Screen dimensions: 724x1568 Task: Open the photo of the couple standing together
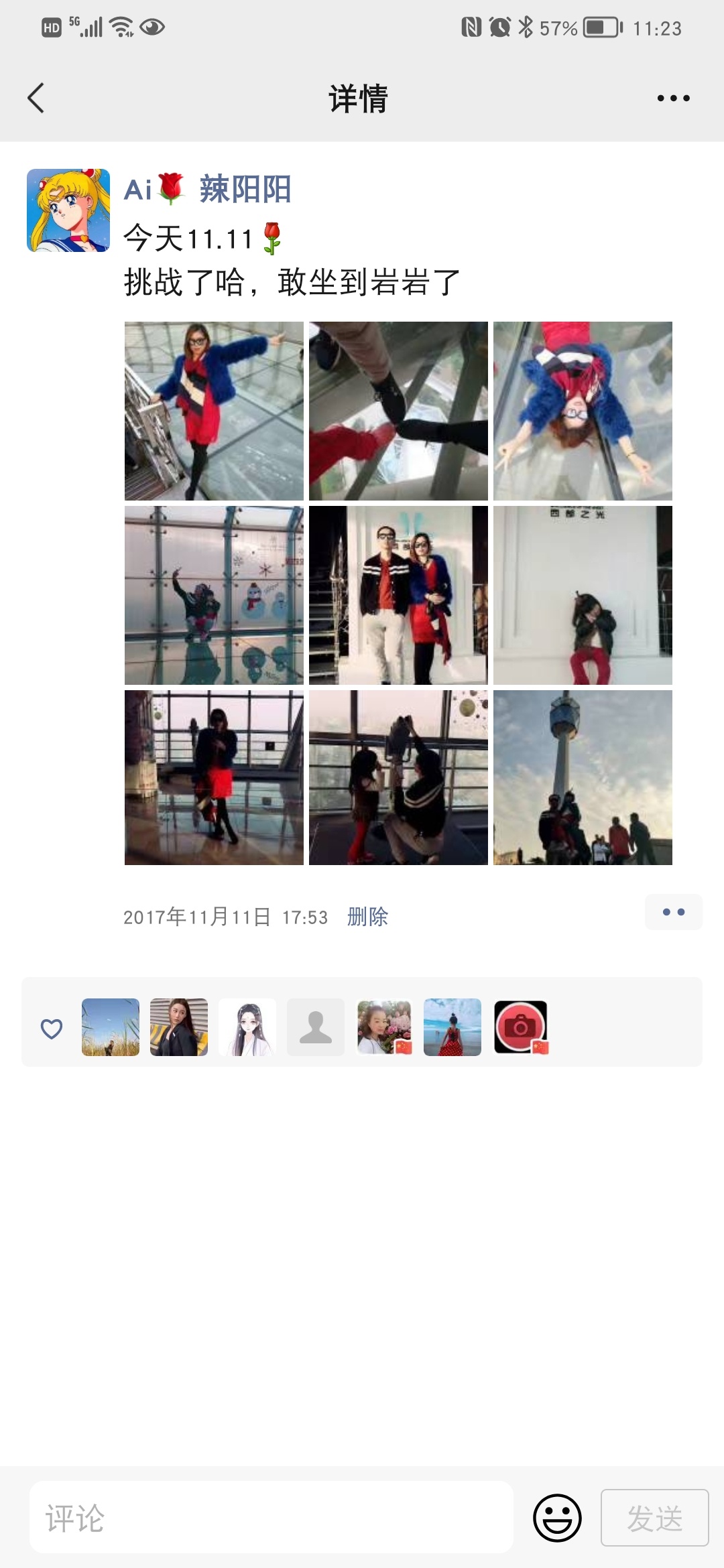tap(398, 595)
